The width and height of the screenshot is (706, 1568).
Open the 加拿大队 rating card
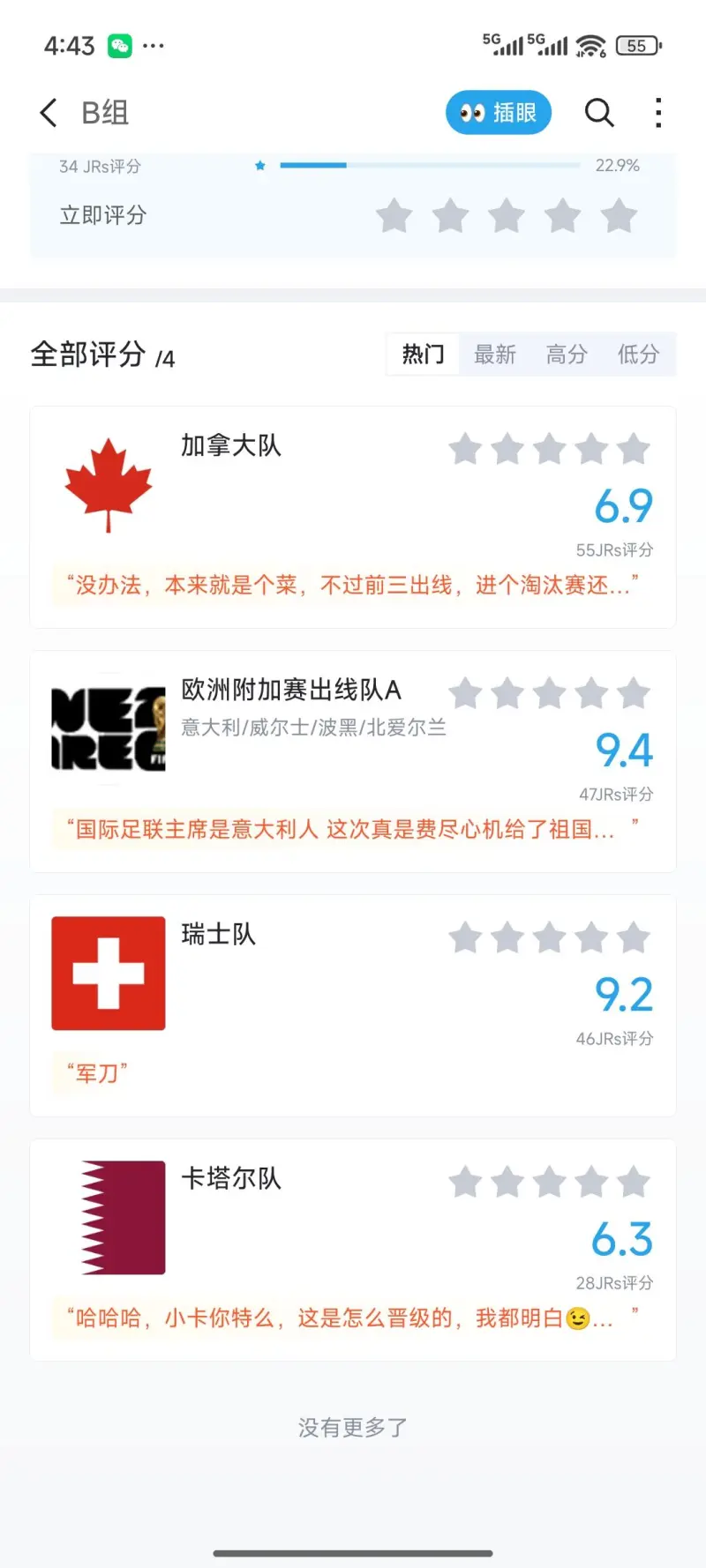[353, 517]
